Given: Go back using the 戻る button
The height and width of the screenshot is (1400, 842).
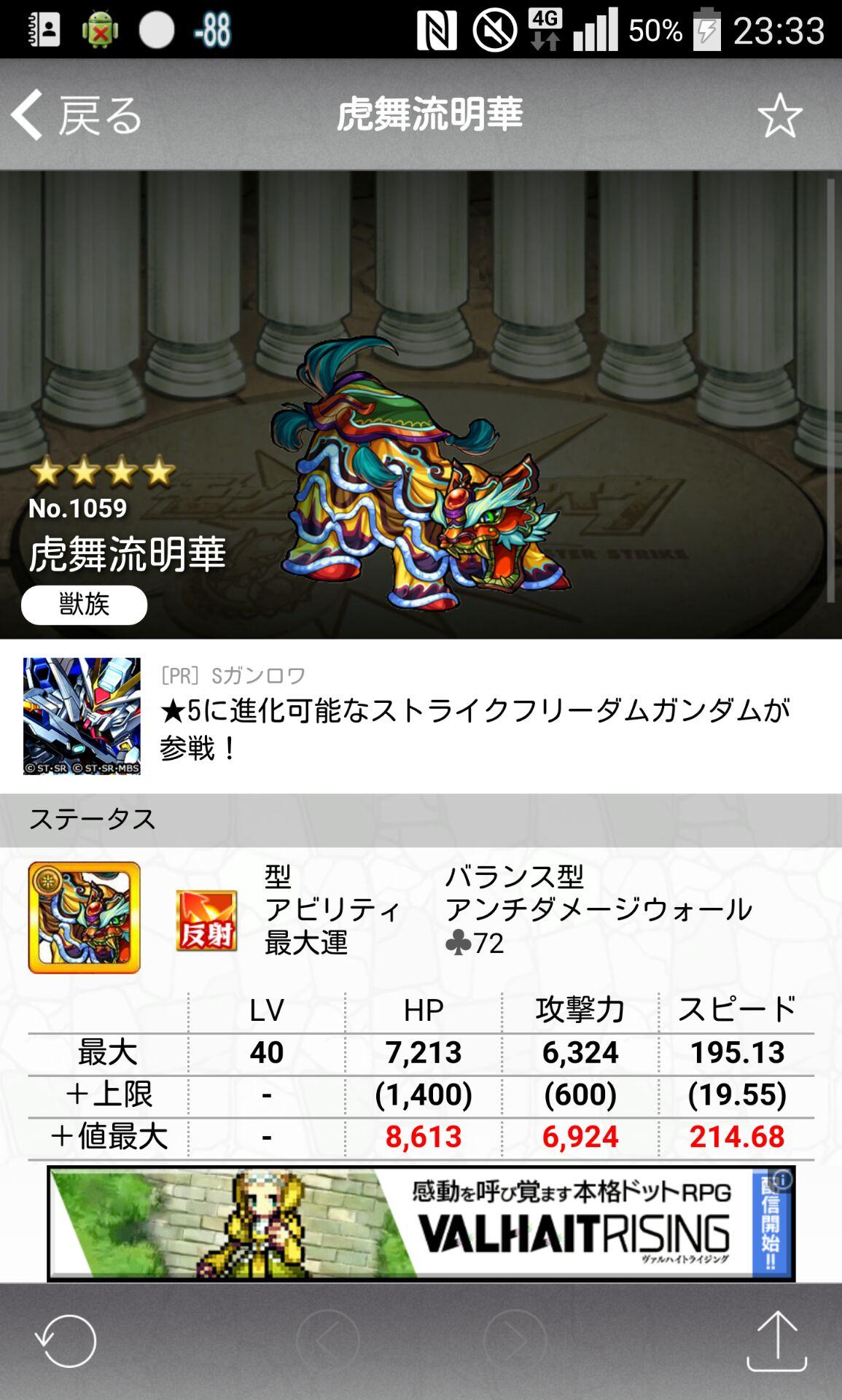Looking at the screenshot, I should [x=77, y=114].
